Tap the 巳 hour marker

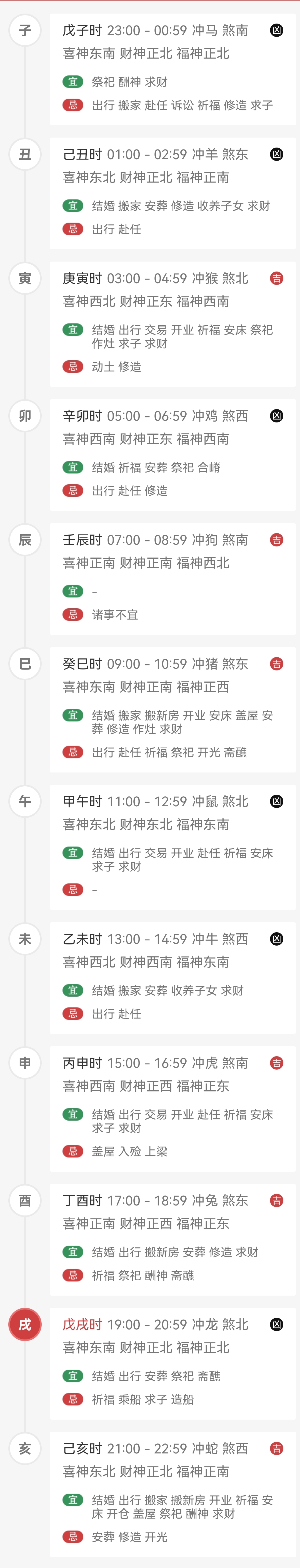point(25,663)
